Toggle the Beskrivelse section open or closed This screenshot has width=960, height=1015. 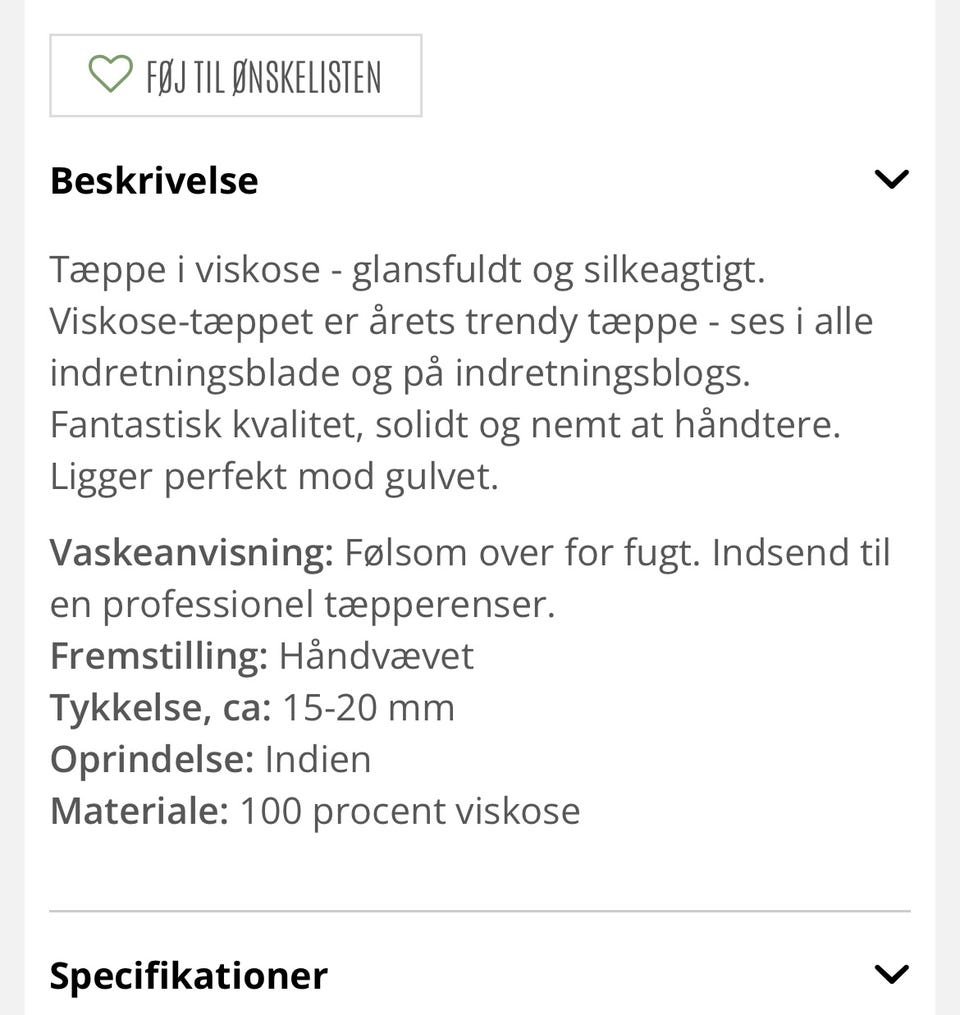[155, 180]
